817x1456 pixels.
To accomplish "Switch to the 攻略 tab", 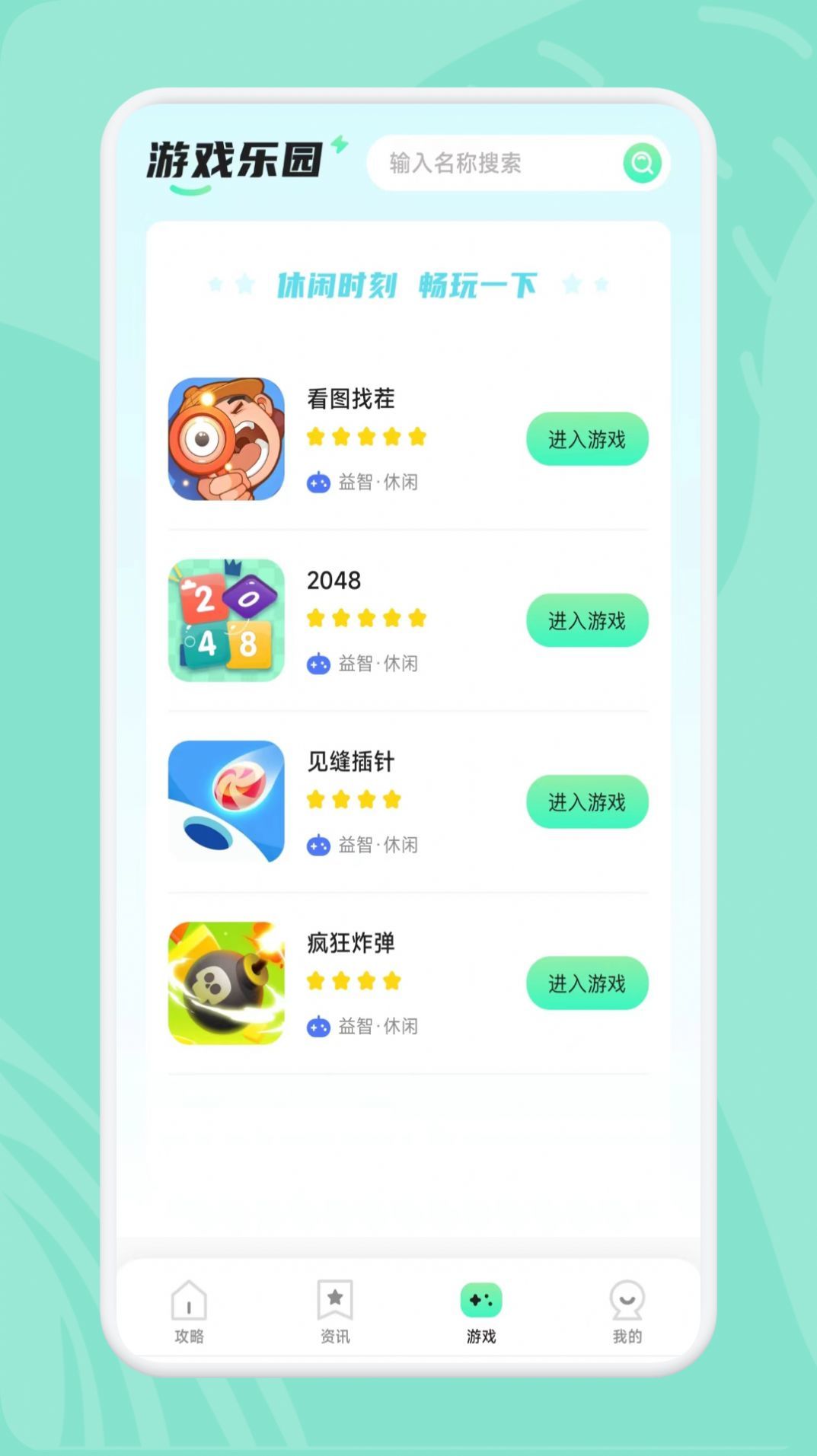I will point(187,1313).
